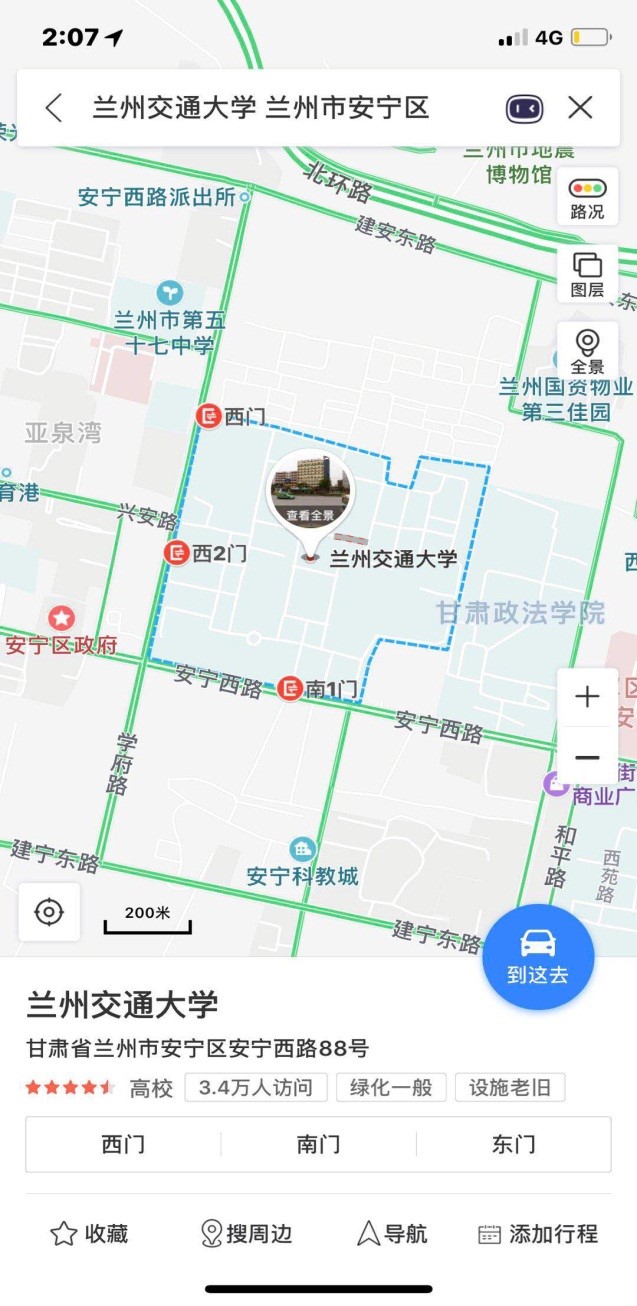
Task: Zoom in with the plus button
Action: click(587, 697)
